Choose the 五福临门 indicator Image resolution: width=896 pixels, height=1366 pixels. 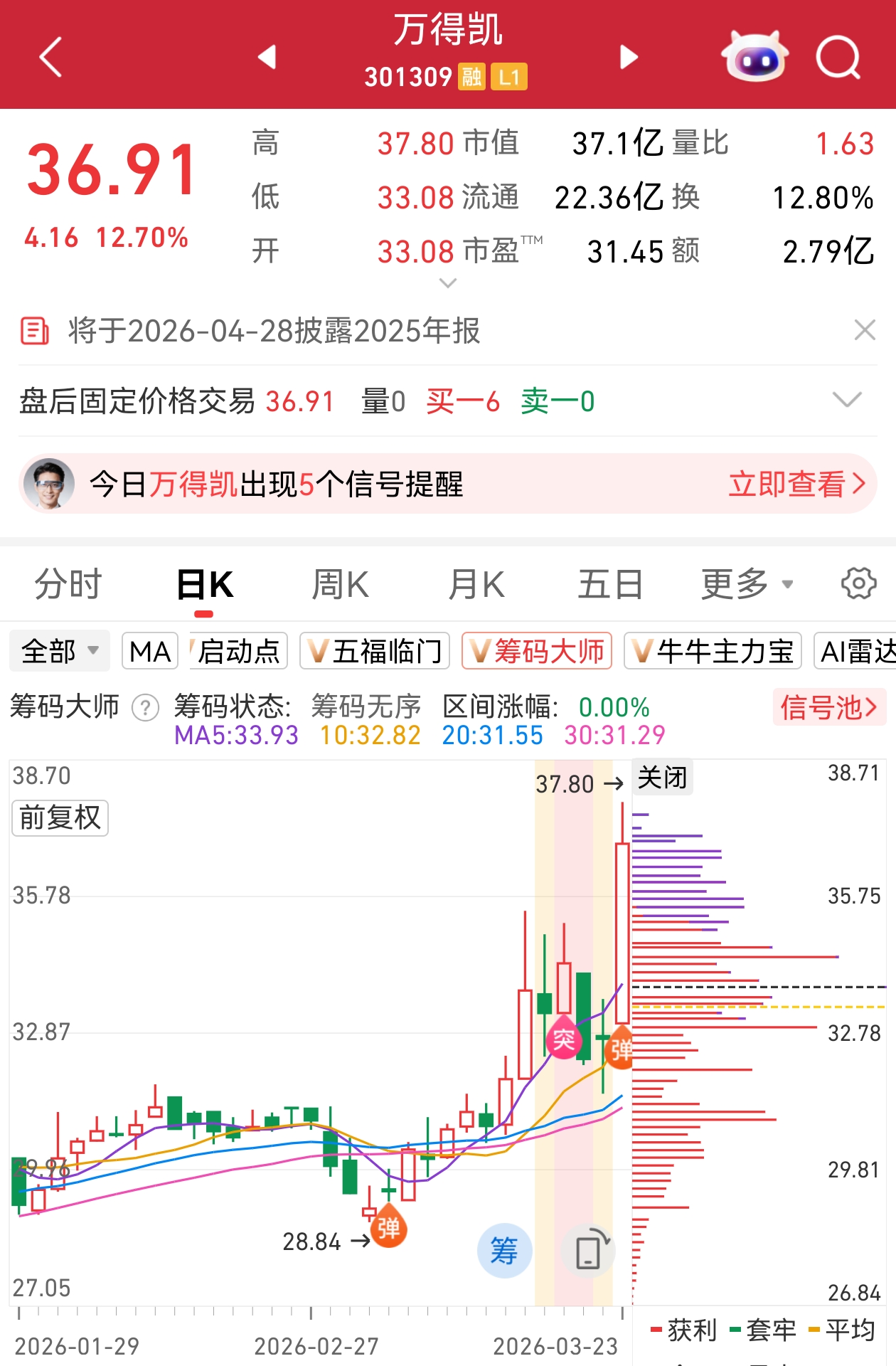[375, 651]
